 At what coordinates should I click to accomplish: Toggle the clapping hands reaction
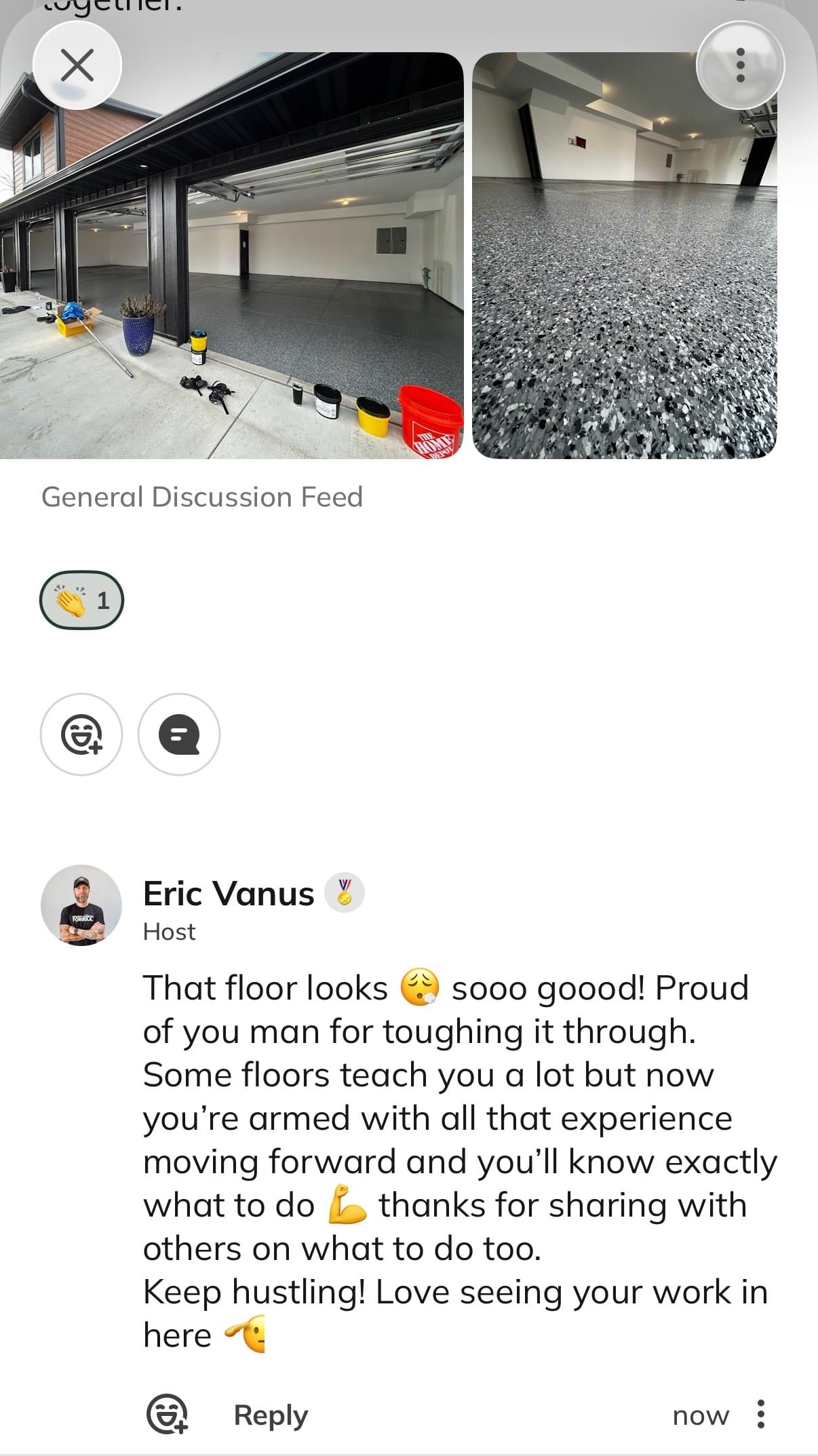[82, 600]
